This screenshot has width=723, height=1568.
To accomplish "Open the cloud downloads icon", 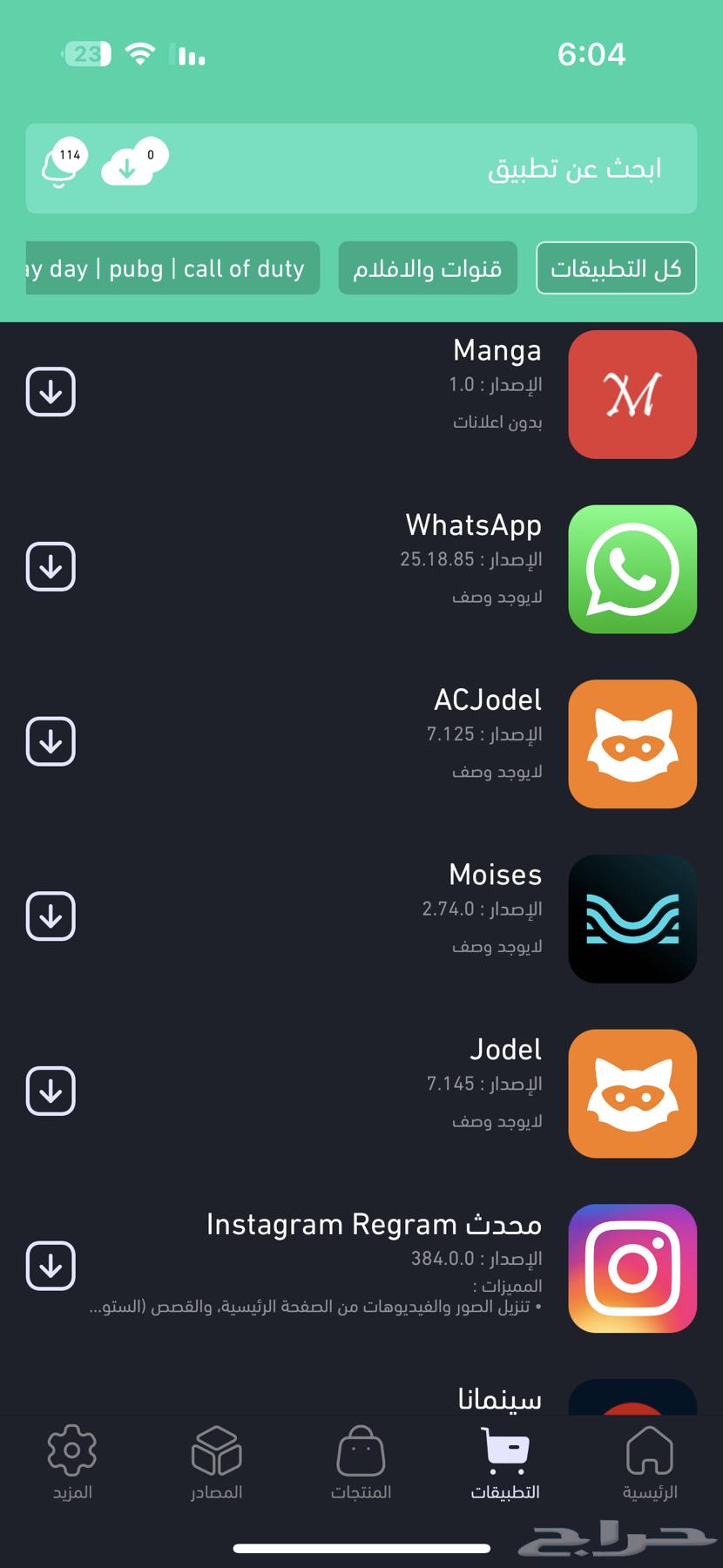I will point(132,165).
